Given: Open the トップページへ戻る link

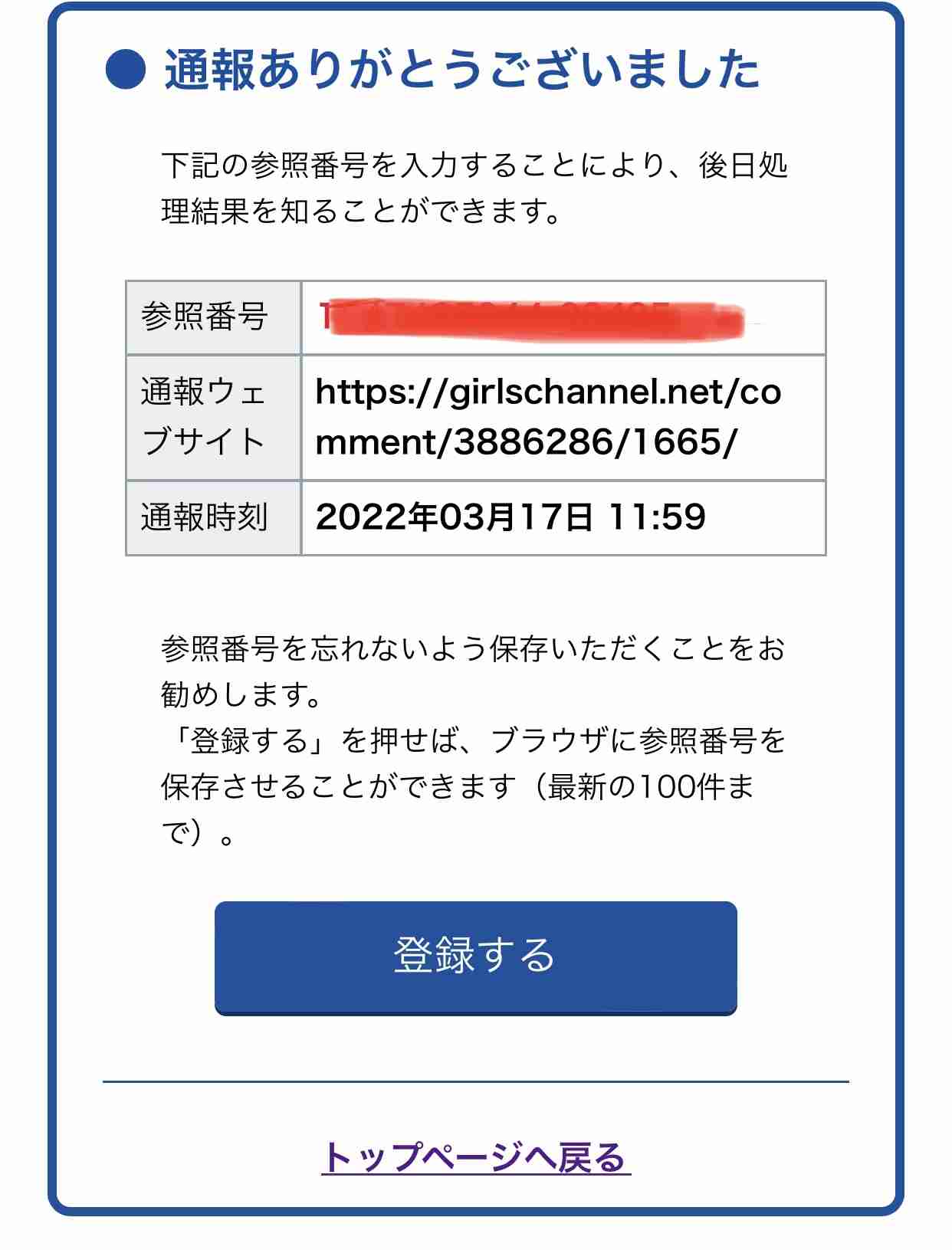Looking at the screenshot, I should coord(475,1156).
